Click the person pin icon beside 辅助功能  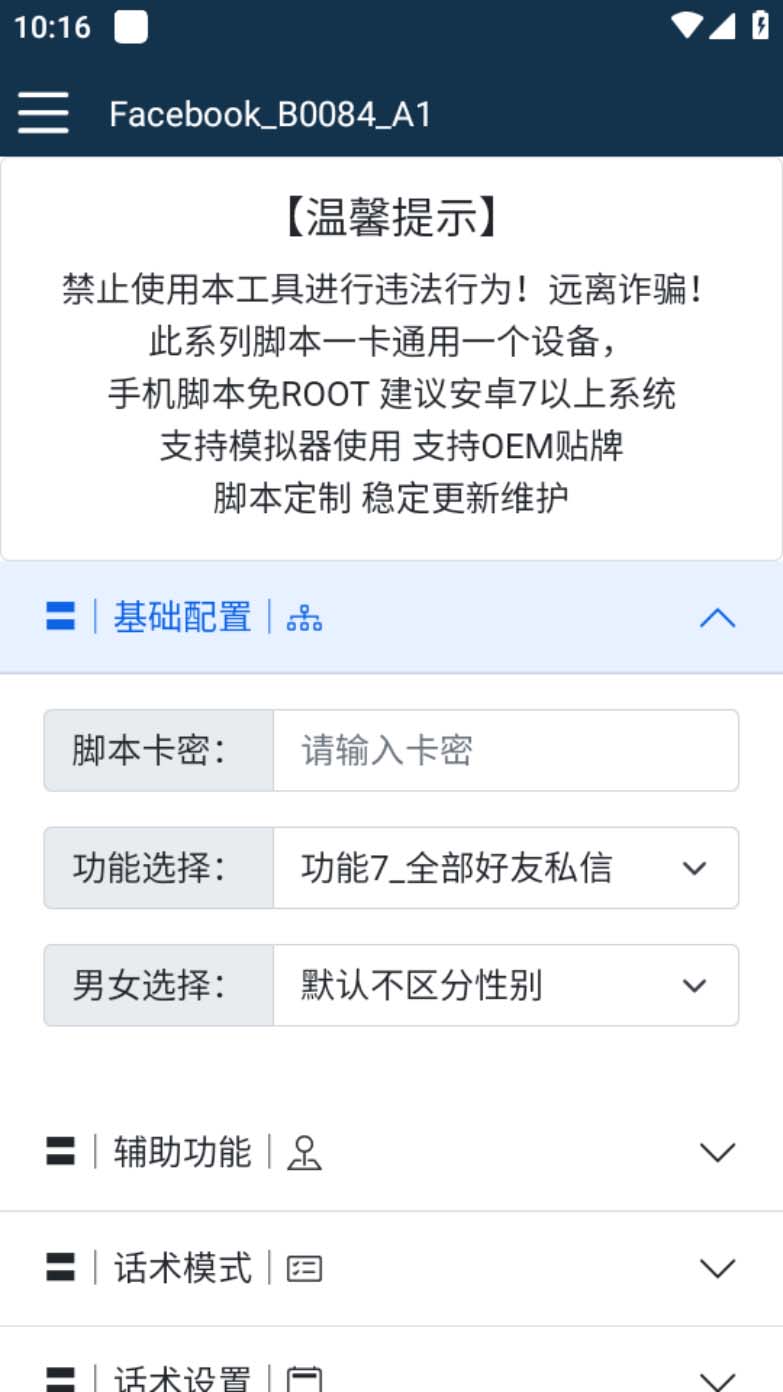point(305,1152)
